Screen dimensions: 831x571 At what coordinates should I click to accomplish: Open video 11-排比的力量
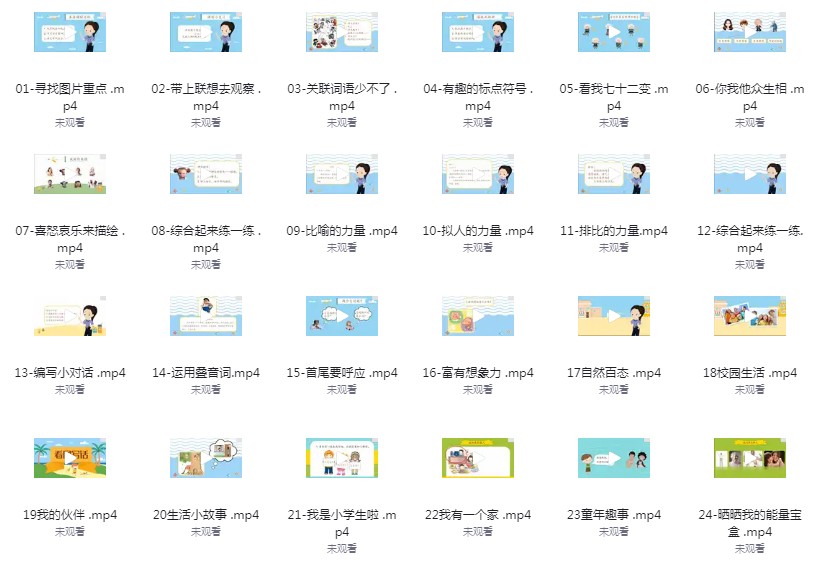point(613,174)
